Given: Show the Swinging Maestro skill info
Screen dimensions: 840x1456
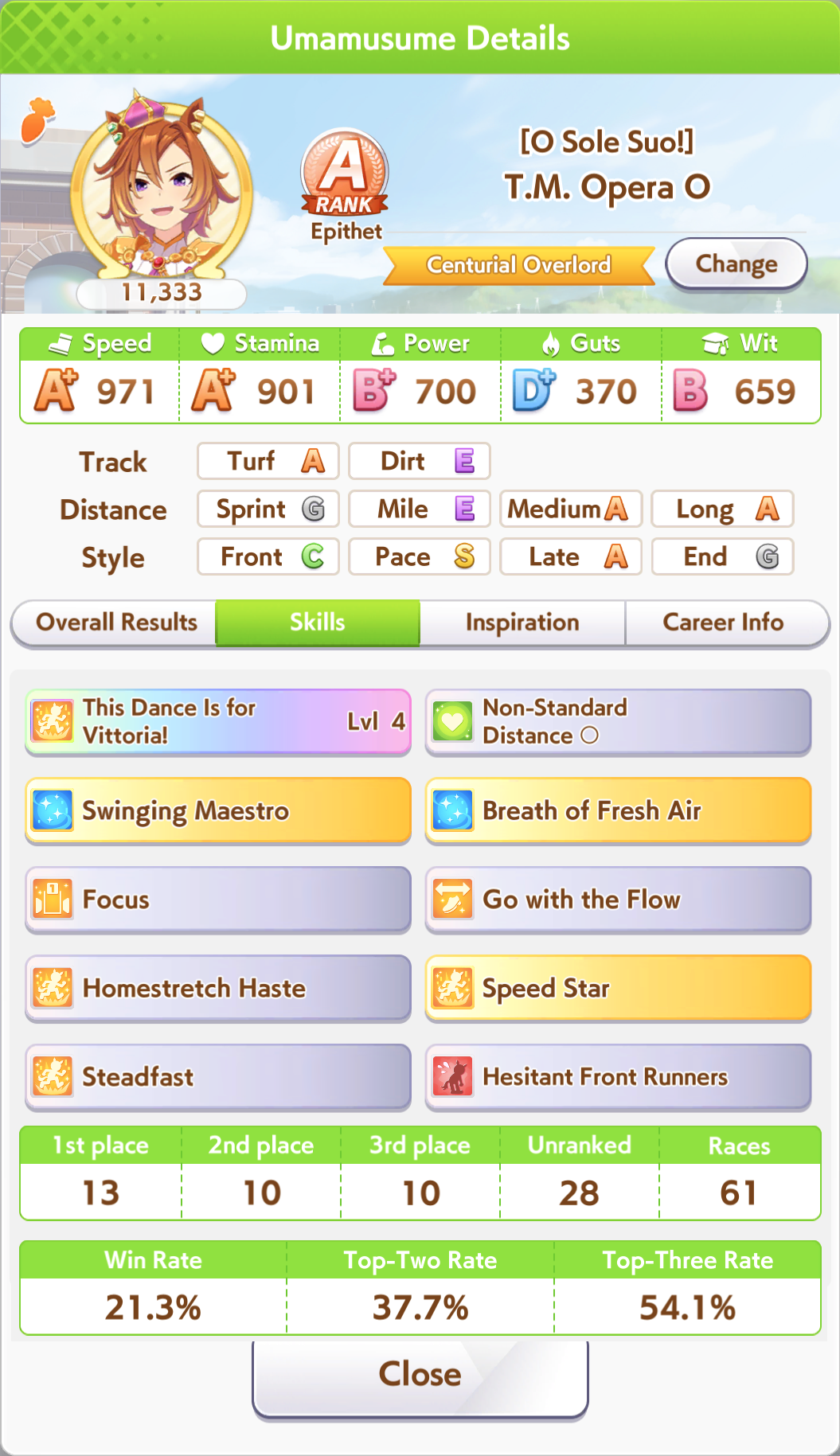Looking at the screenshot, I should [218, 811].
